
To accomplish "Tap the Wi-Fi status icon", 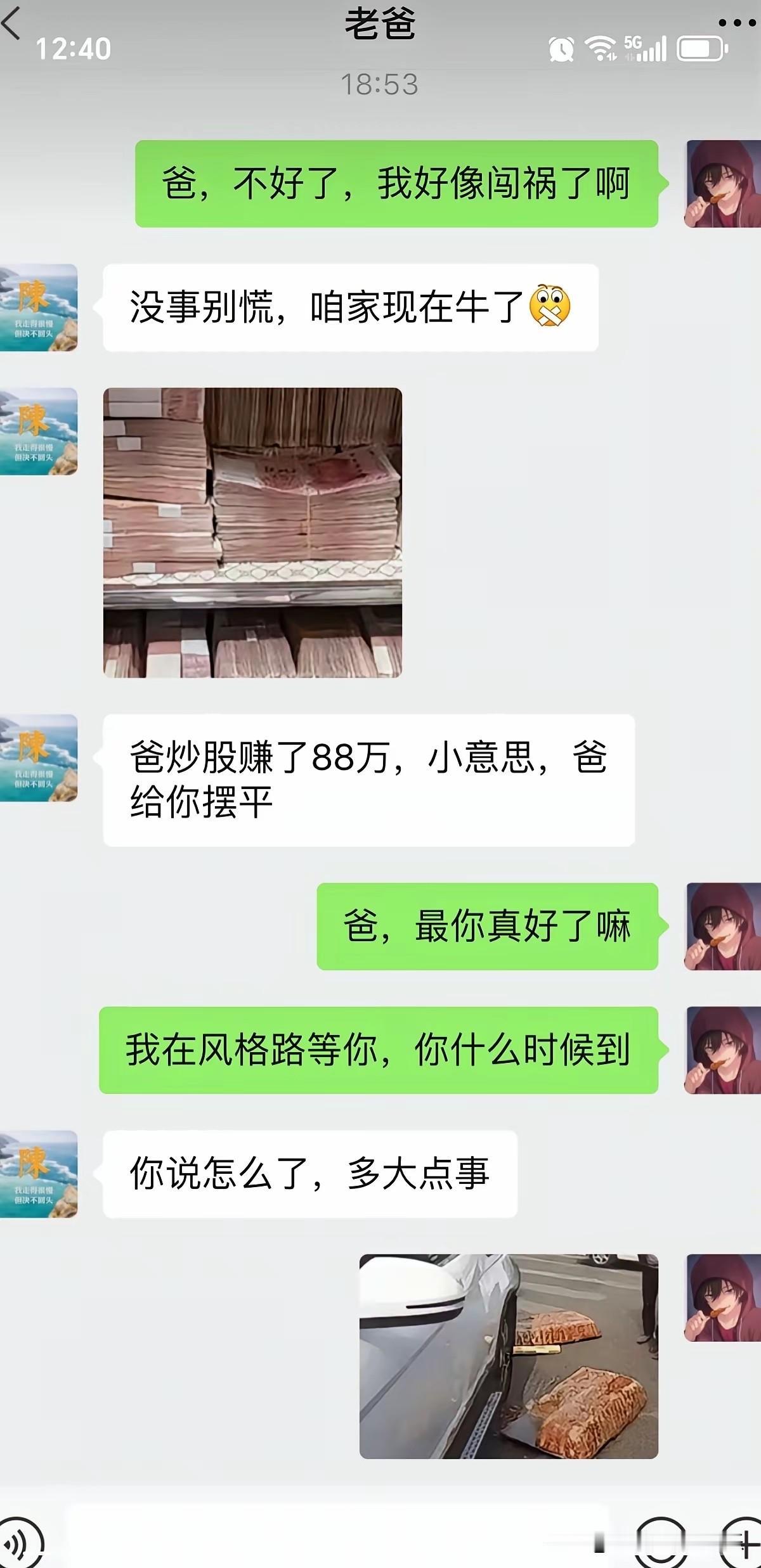I will tap(599, 47).
